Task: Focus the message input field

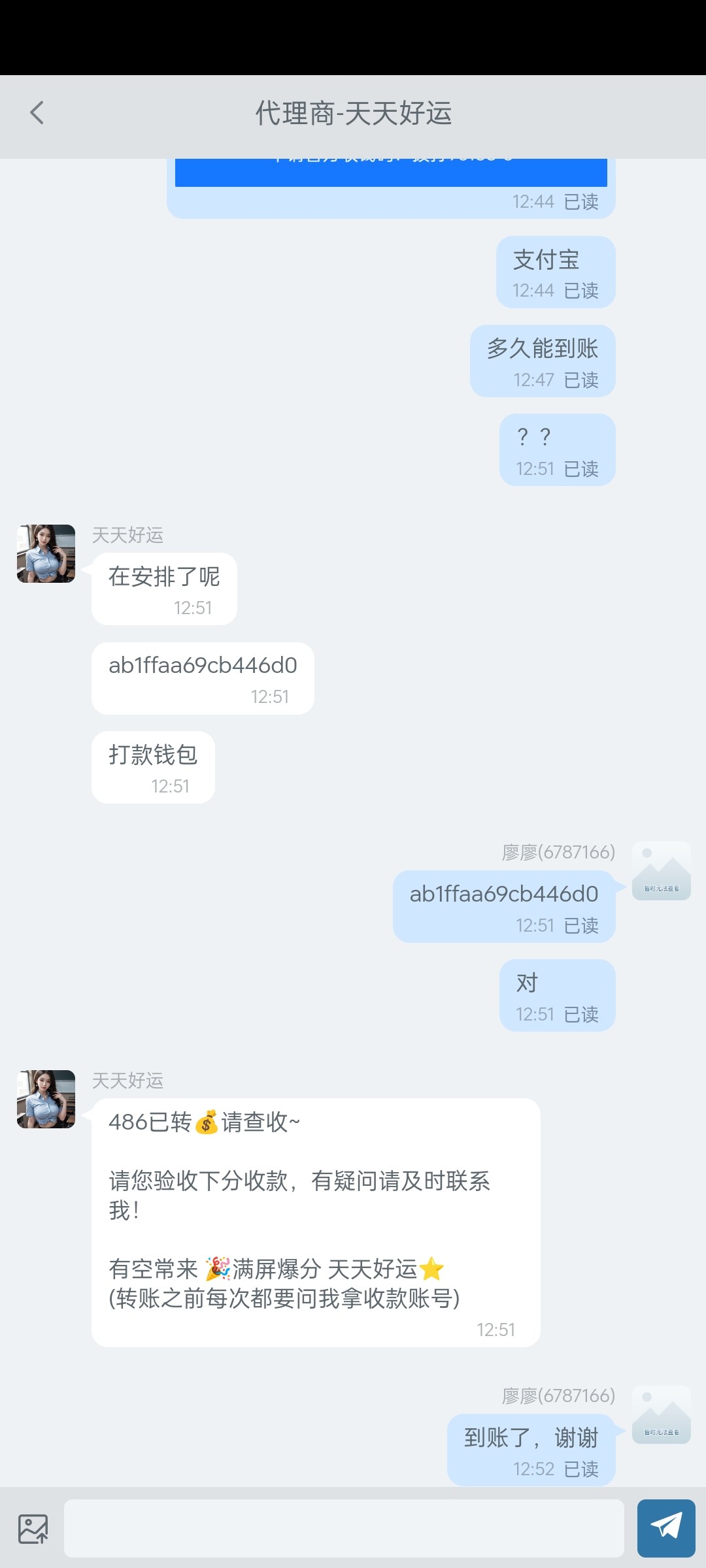Action: coord(344,1528)
